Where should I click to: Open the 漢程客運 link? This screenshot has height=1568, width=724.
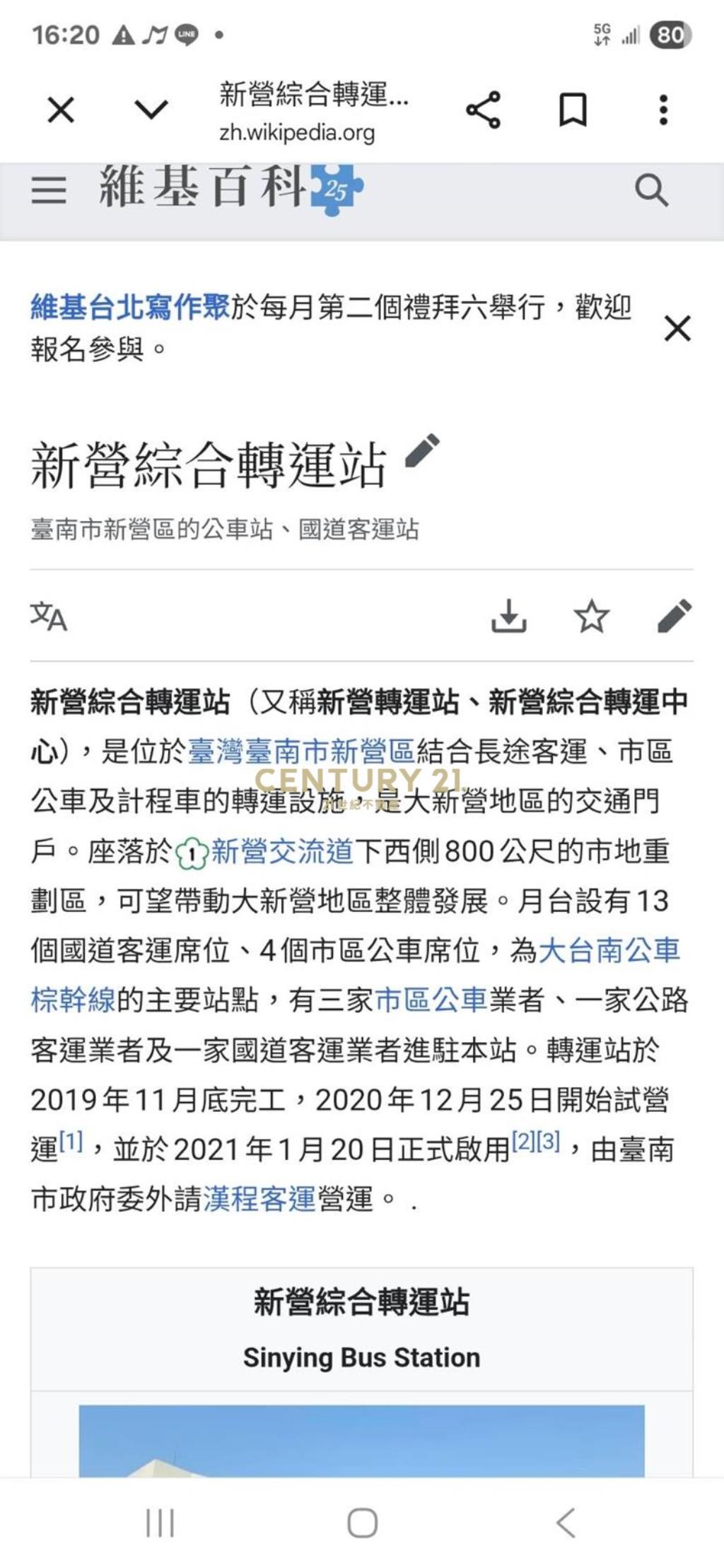pyautogui.click(x=259, y=1199)
